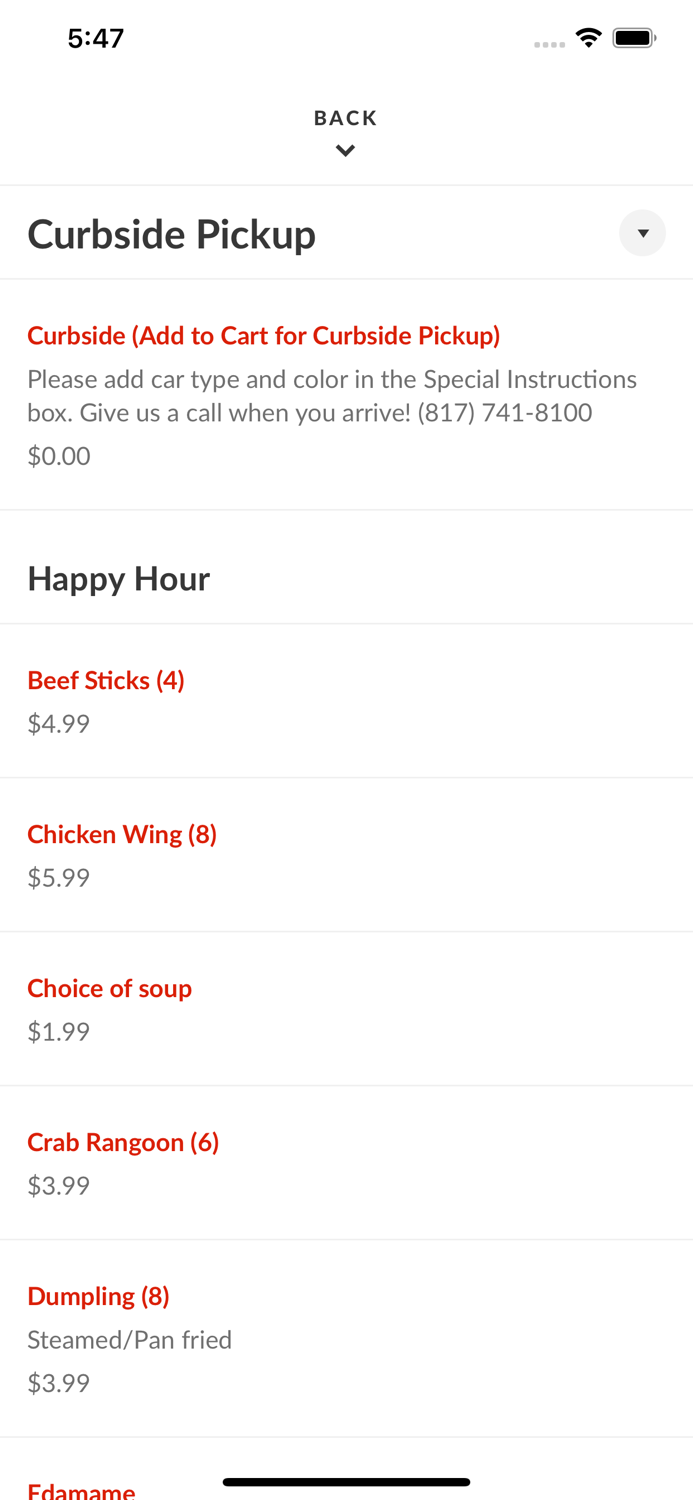Open the Edamame item
The width and height of the screenshot is (693, 1500).
point(81,1490)
